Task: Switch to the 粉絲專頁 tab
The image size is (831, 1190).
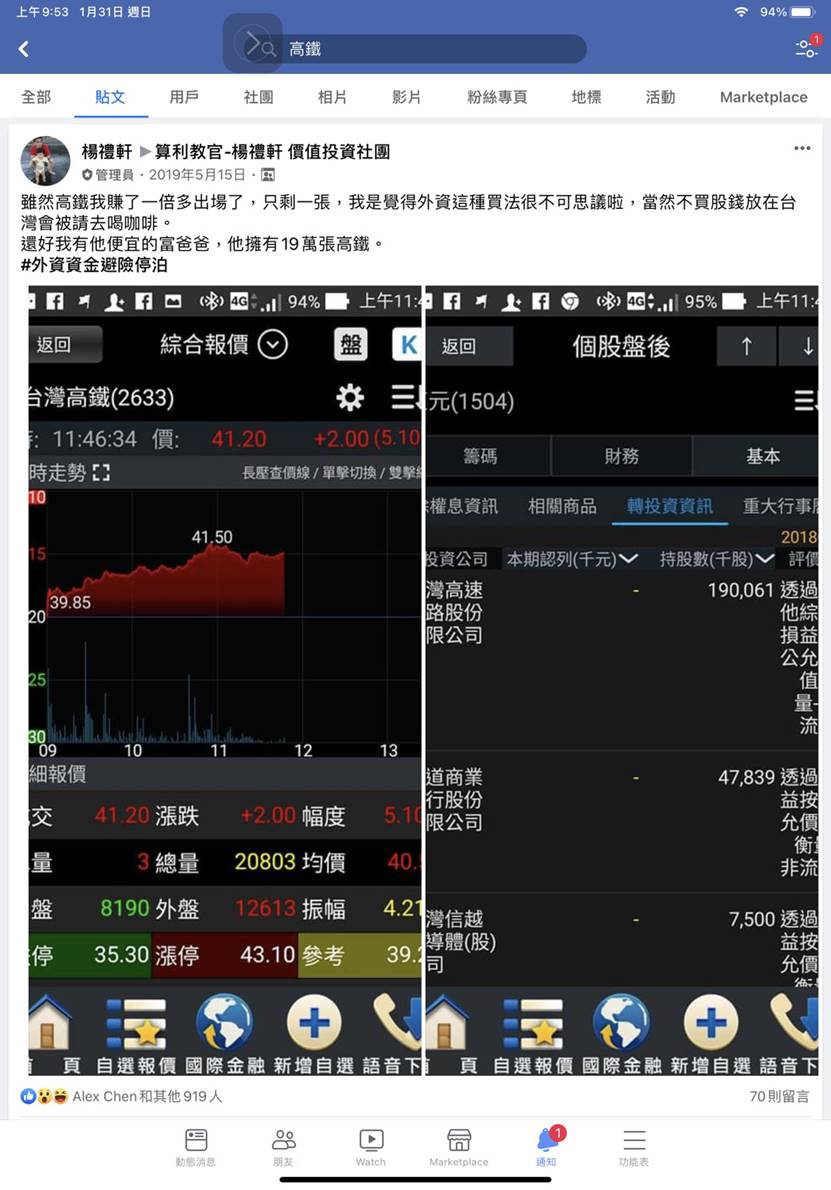Action: [497, 97]
